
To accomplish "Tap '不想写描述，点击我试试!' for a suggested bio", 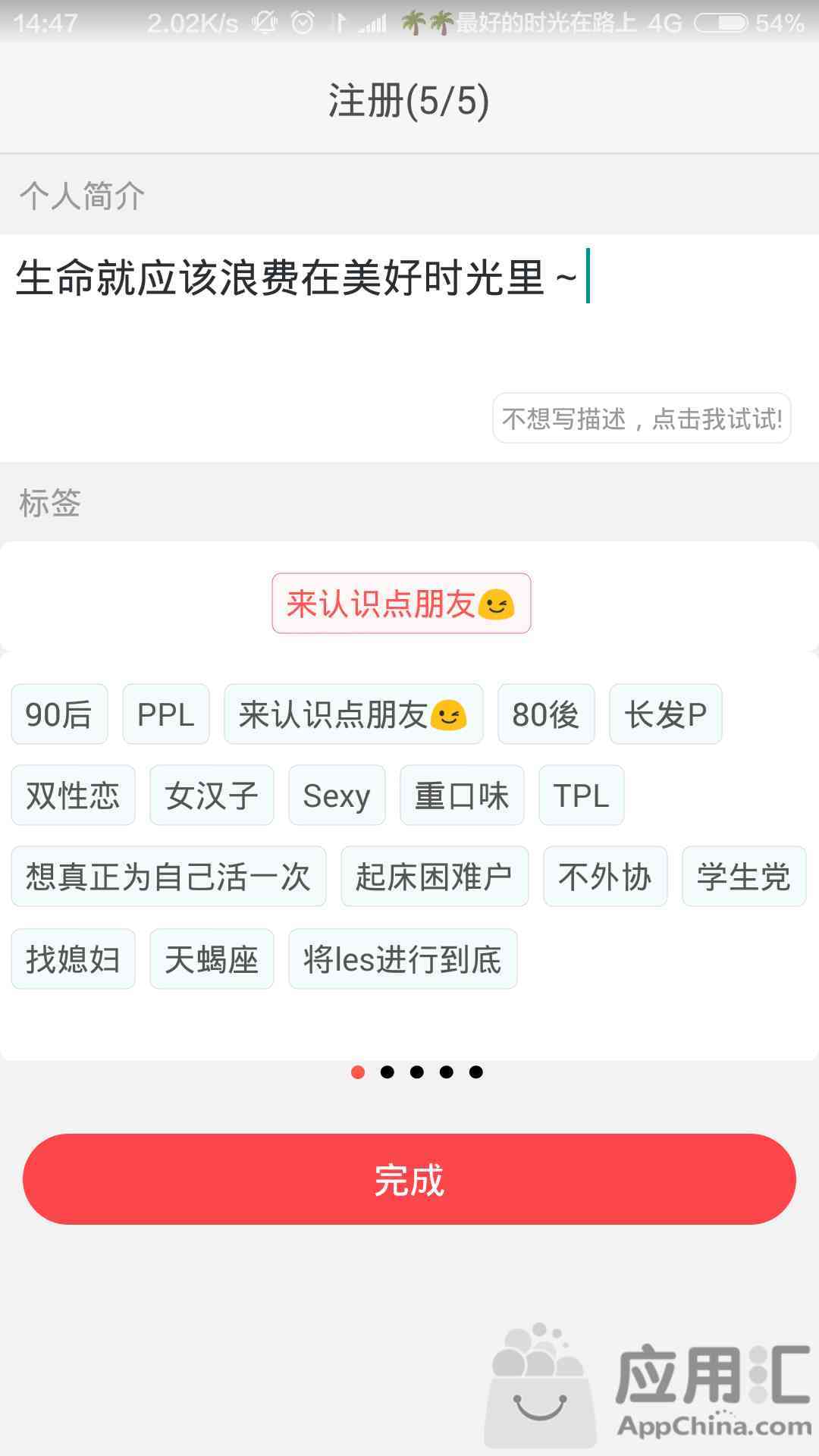I will point(642,419).
